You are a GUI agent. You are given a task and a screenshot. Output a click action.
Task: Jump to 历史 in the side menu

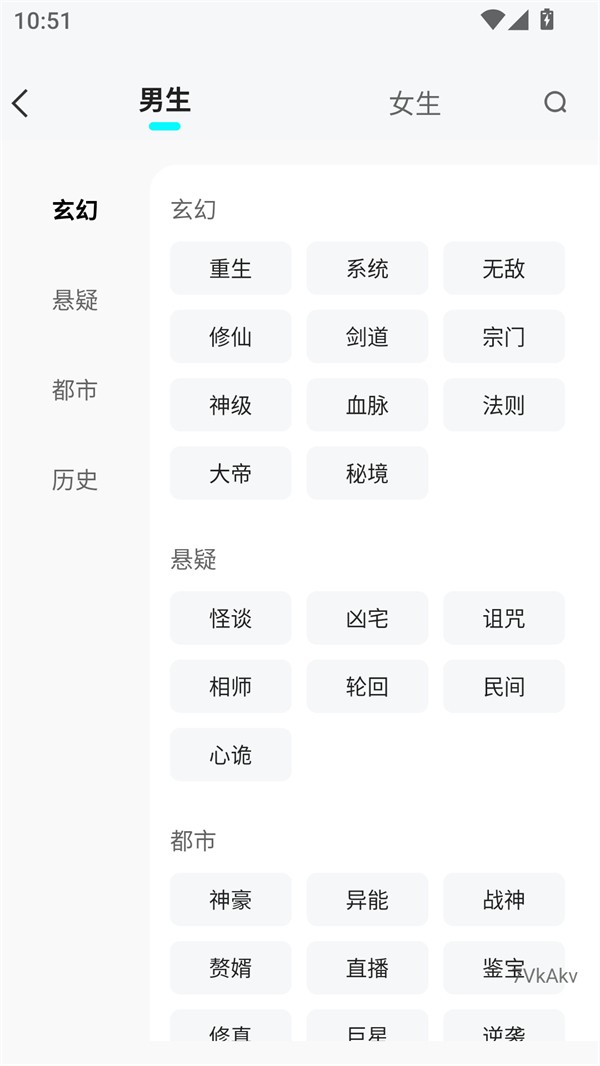75,480
